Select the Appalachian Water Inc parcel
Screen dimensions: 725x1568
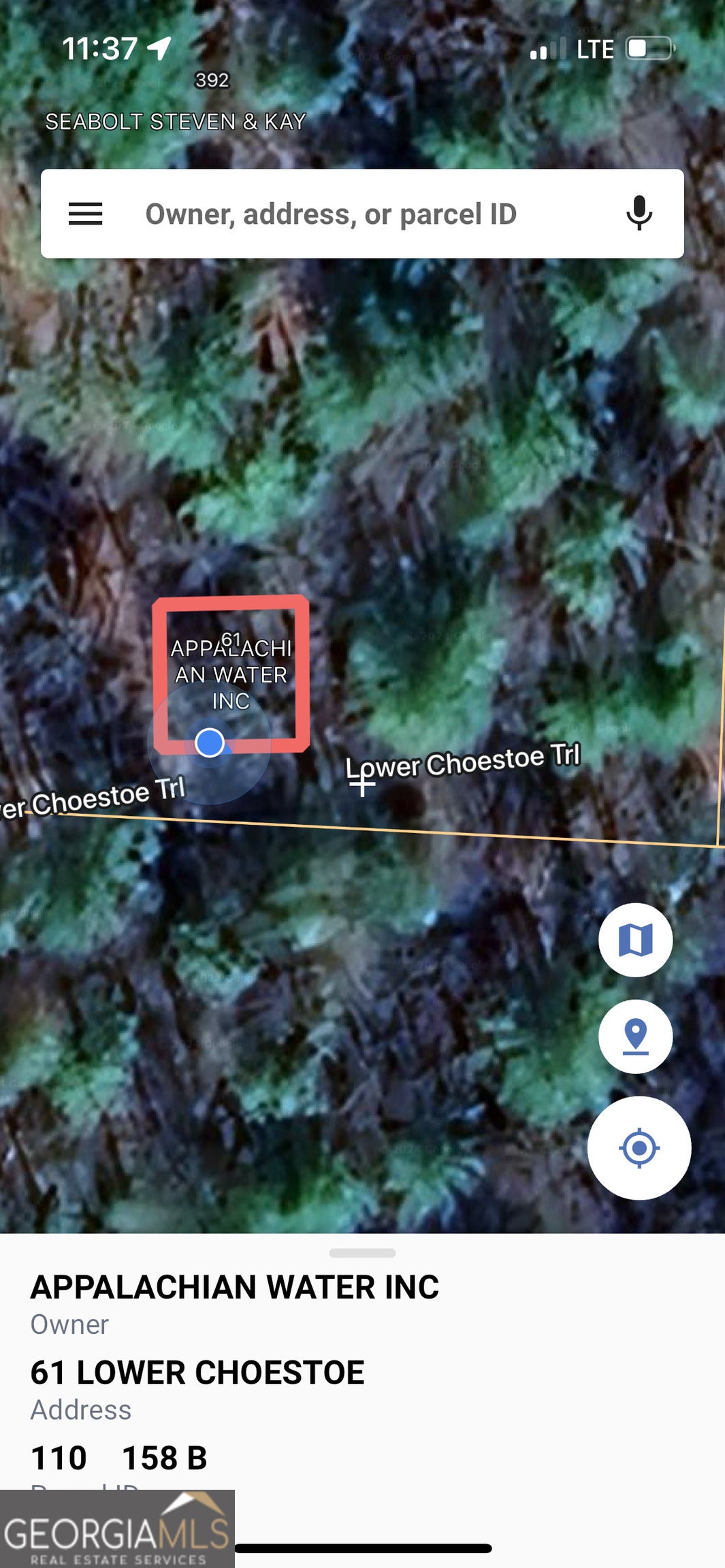pyautogui.click(x=231, y=674)
